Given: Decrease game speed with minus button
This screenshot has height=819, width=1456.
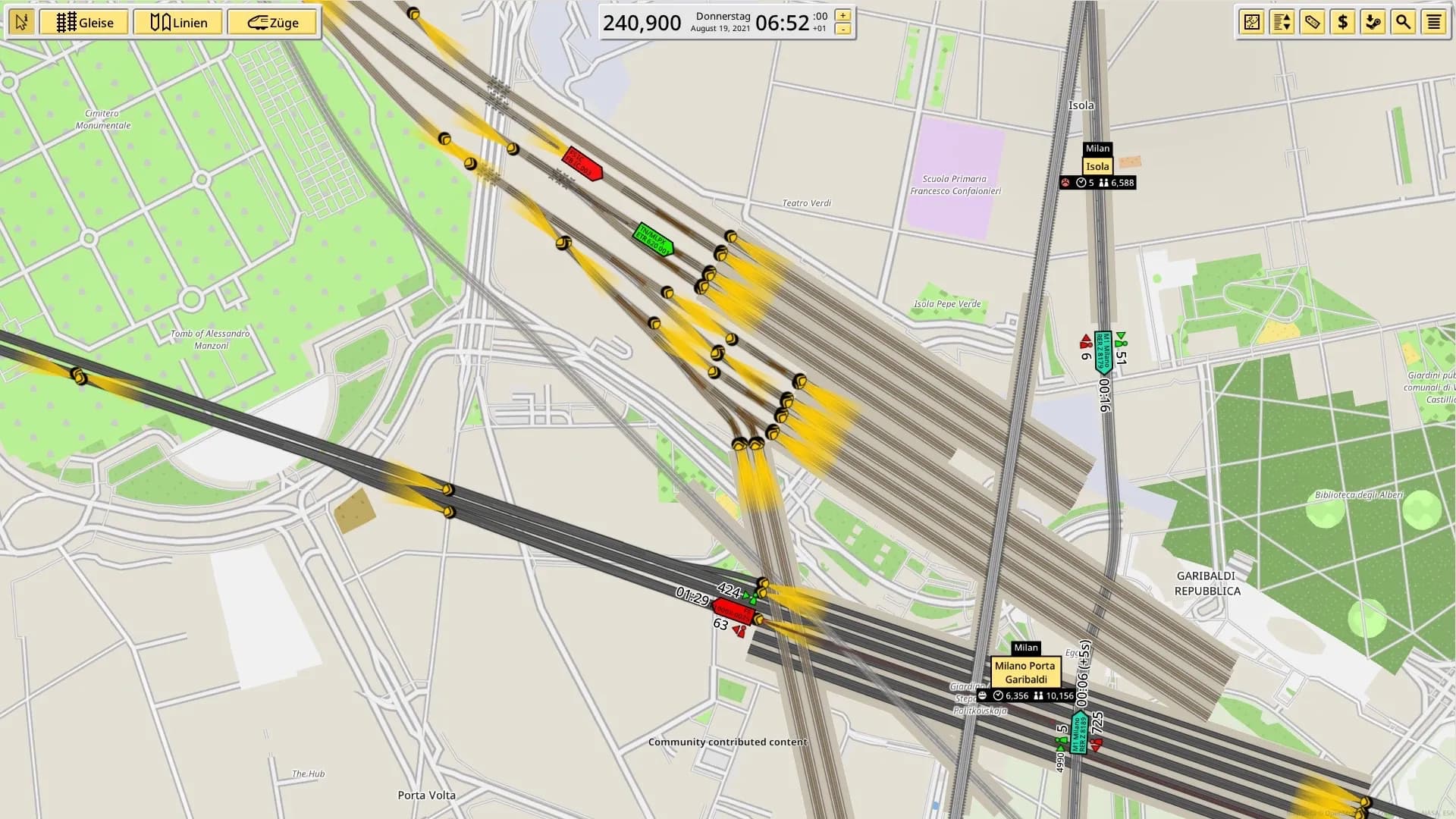Looking at the screenshot, I should click(843, 29).
